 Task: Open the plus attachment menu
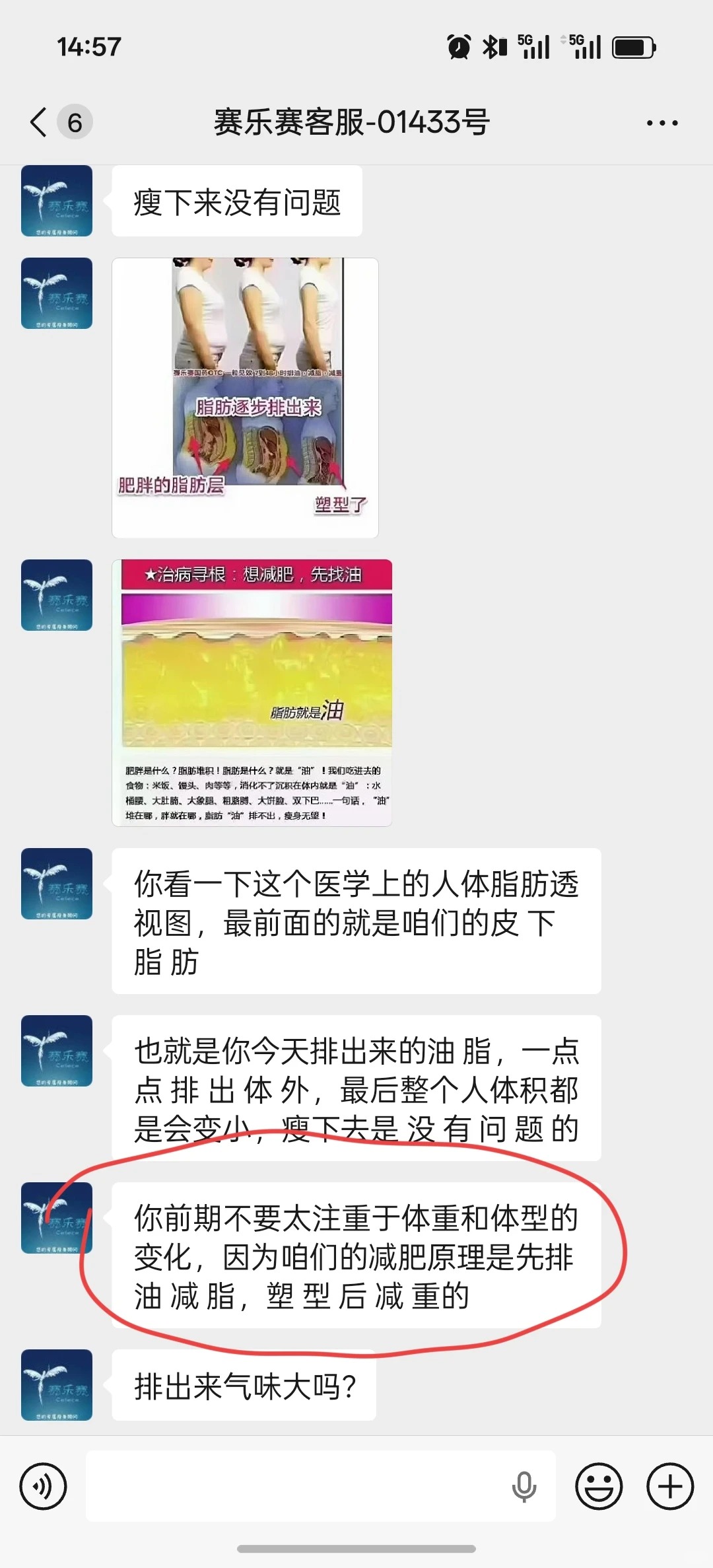coord(670,1487)
